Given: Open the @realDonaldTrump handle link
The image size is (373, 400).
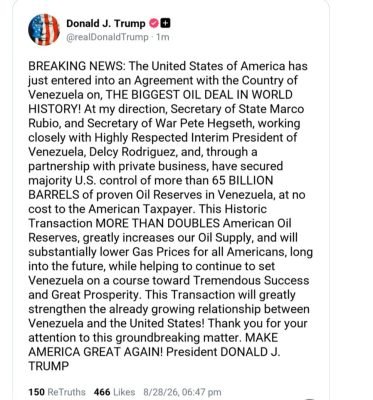Looking at the screenshot, I should coord(107,37).
